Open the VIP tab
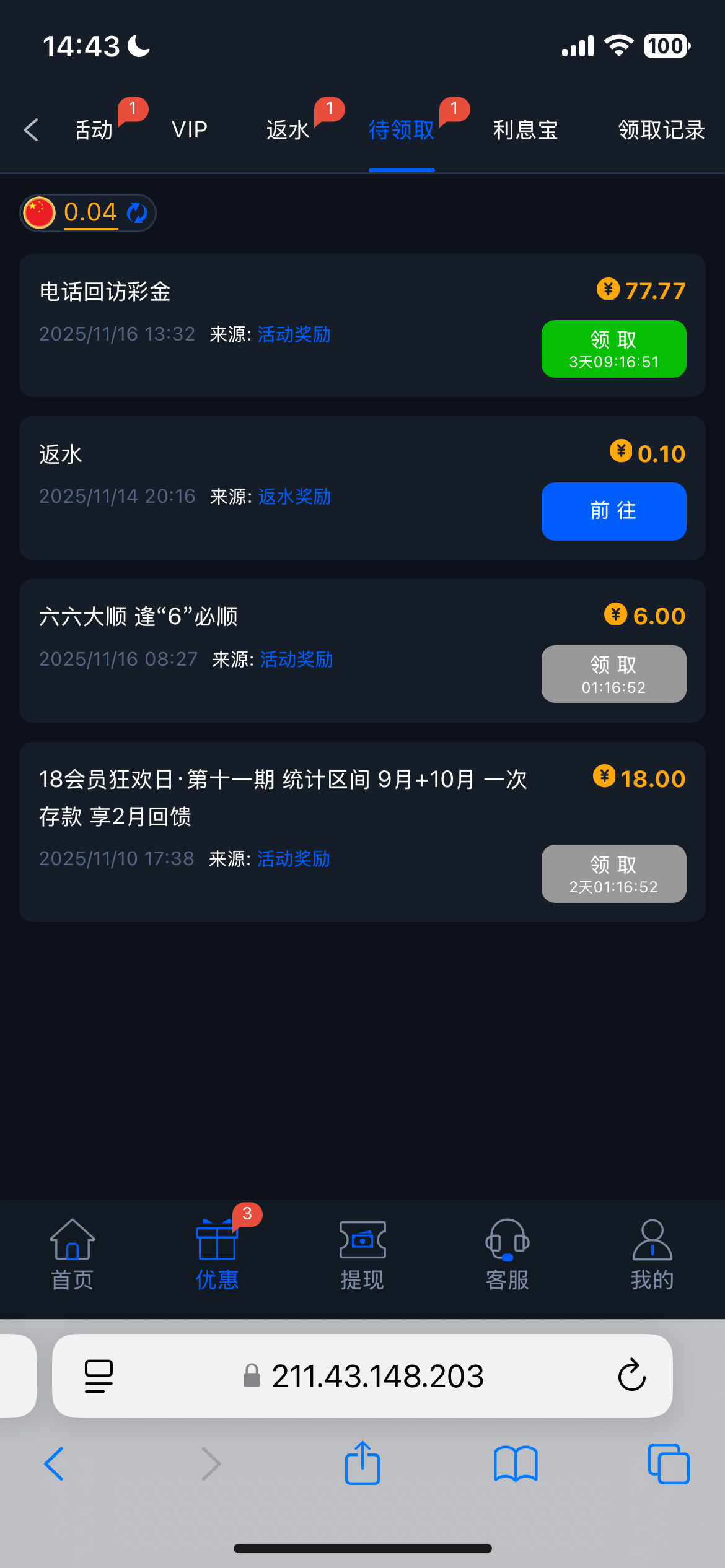This screenshot has height=1568, width=725. pyautogui.click(x=190, y=130)
